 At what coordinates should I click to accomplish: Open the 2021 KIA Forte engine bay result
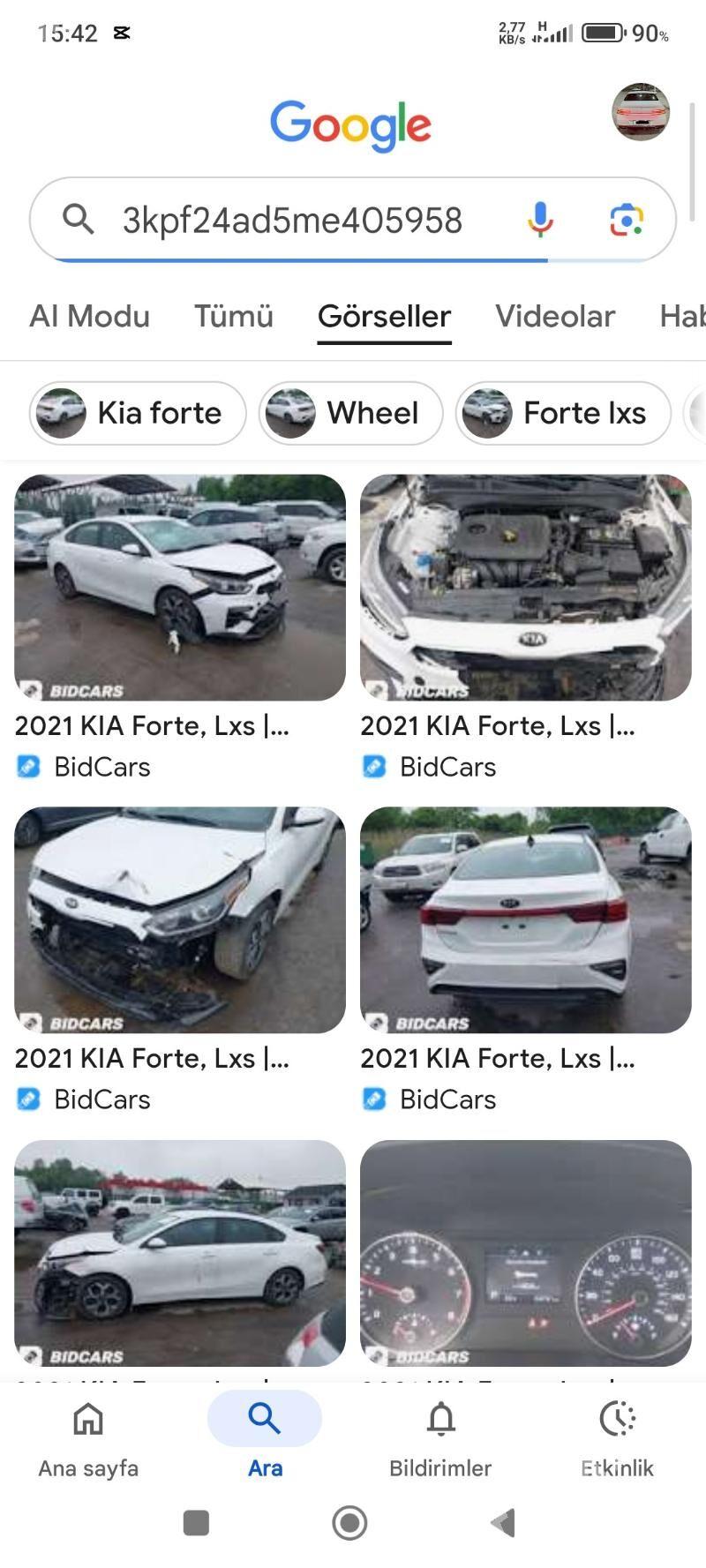pyautogui.click(x=526, y=587)
